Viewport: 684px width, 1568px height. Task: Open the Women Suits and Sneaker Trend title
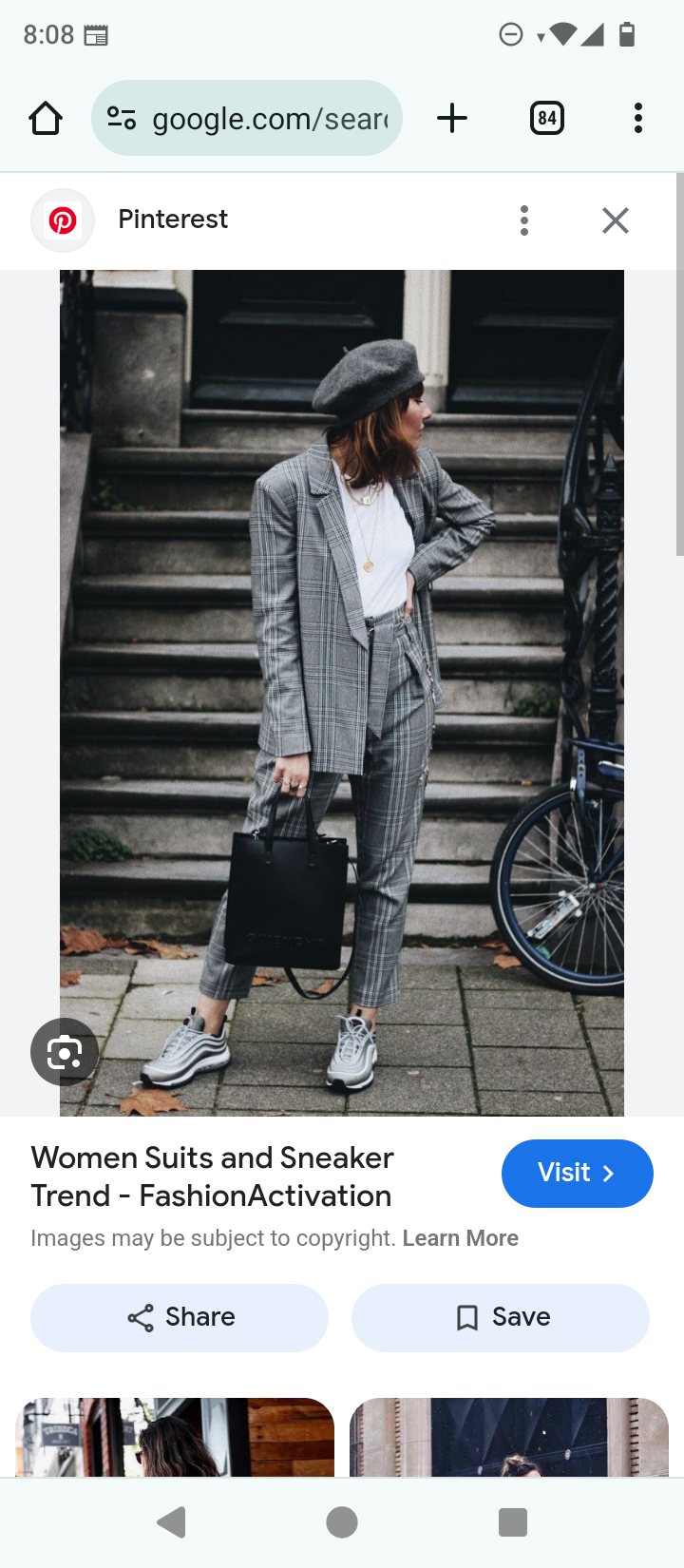(212, 1176)
